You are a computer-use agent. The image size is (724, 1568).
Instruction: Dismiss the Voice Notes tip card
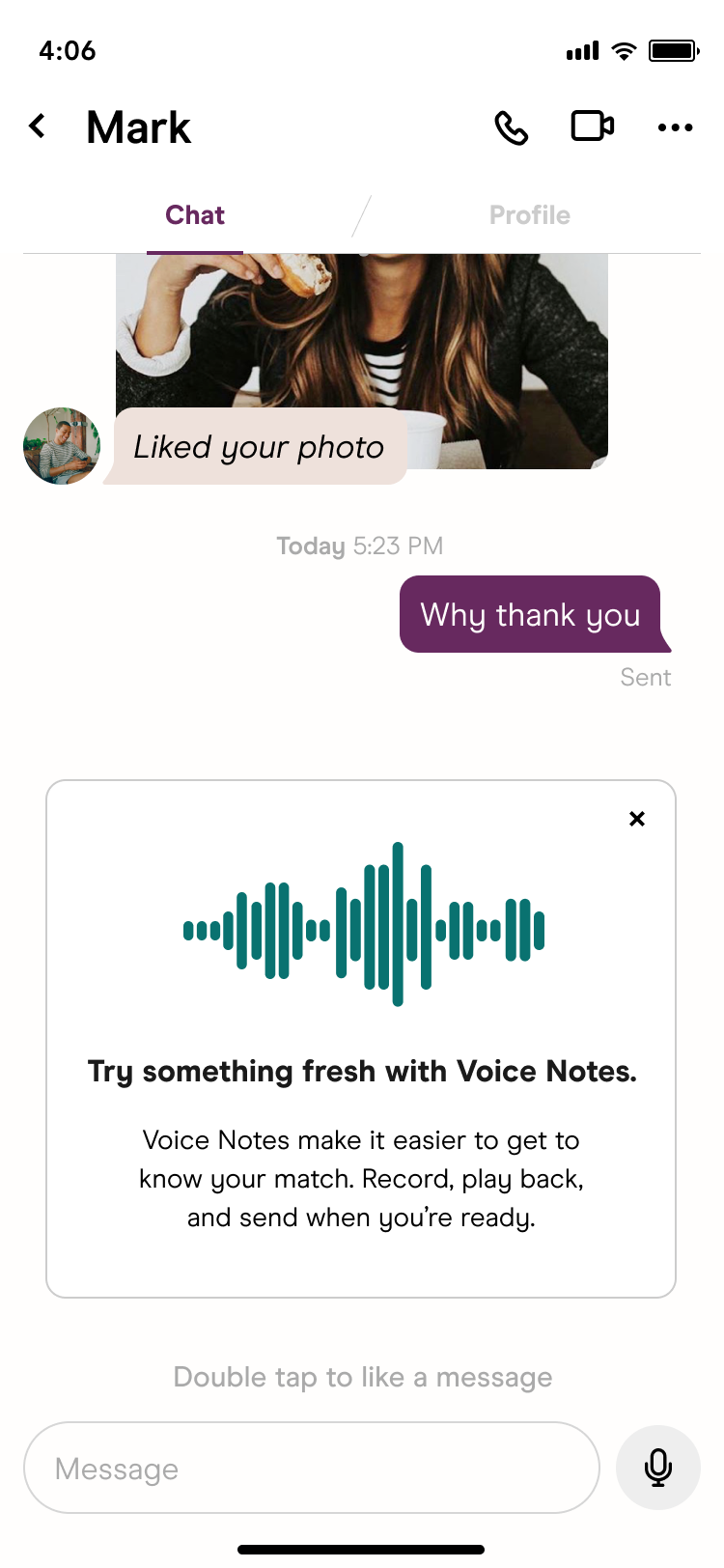(637, 819)
